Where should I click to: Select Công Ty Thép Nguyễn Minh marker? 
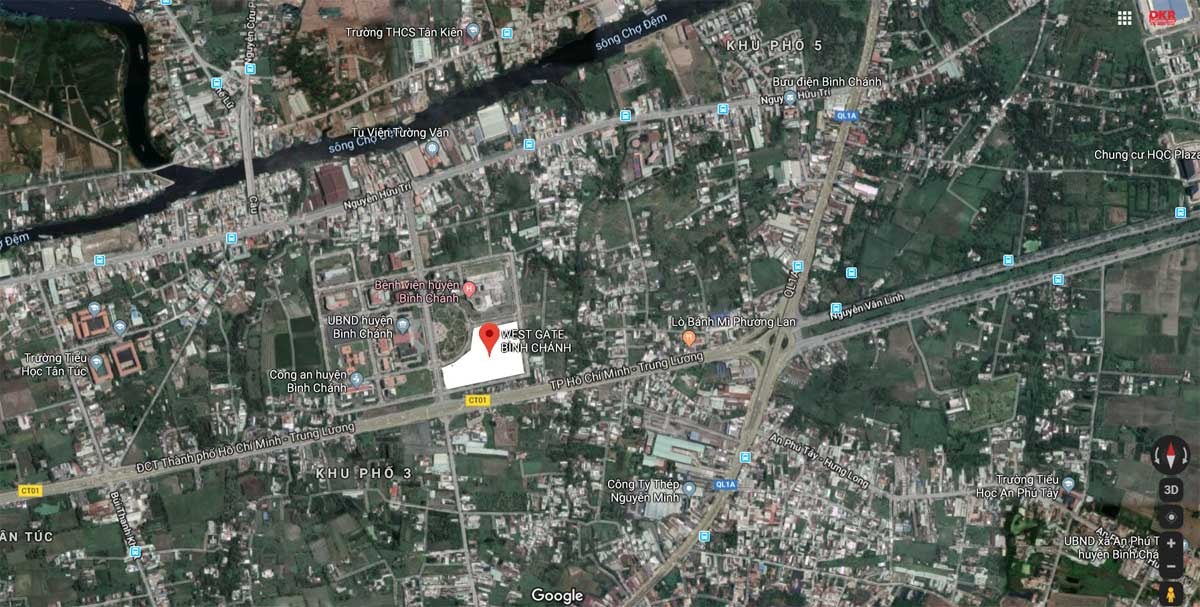[689, 488]
